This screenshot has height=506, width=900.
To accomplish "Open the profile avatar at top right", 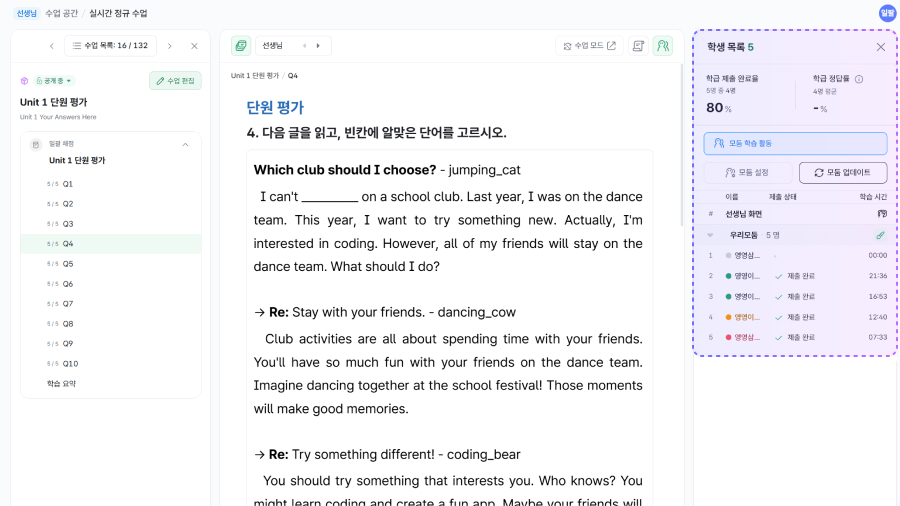I will [887, 13].
